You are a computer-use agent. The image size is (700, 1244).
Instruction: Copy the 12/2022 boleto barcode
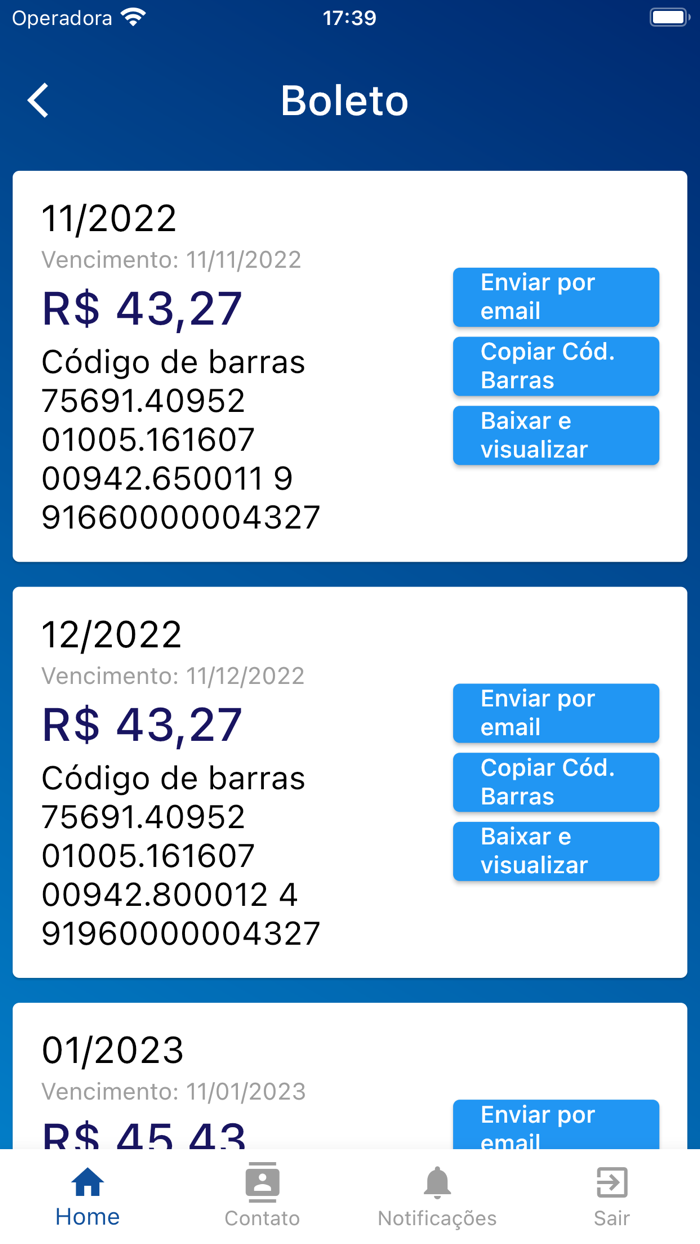(555, 782)
